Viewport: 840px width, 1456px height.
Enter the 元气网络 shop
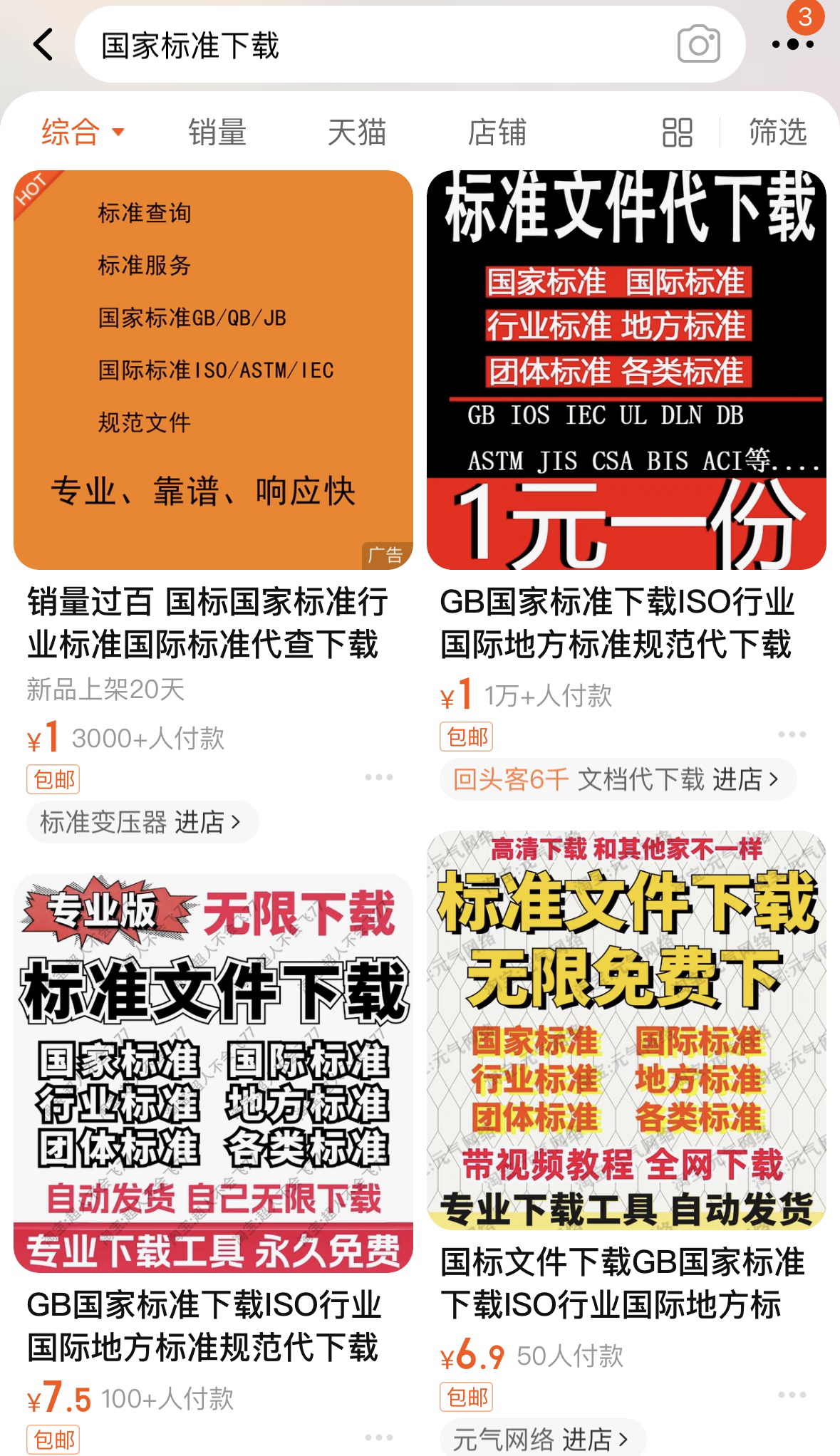click(541, 1439)
